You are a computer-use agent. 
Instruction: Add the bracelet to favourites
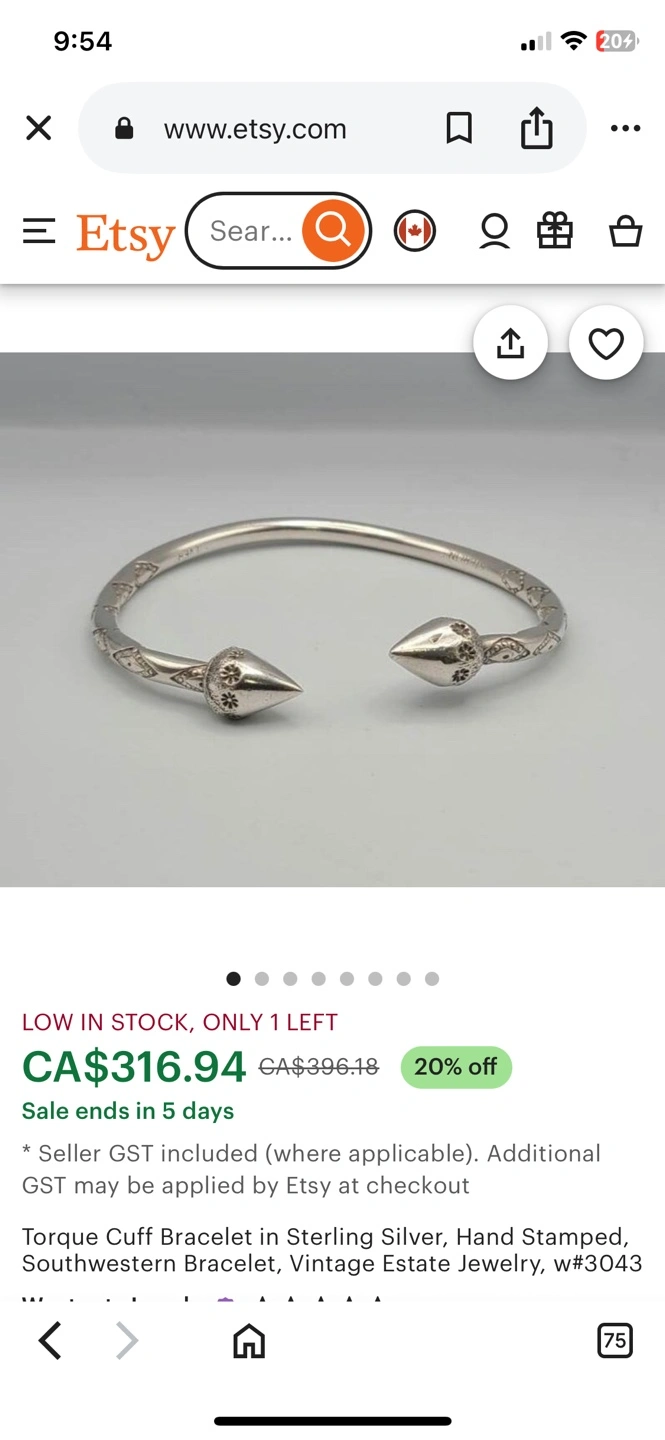pyautogui.click(x=606, y=343)
